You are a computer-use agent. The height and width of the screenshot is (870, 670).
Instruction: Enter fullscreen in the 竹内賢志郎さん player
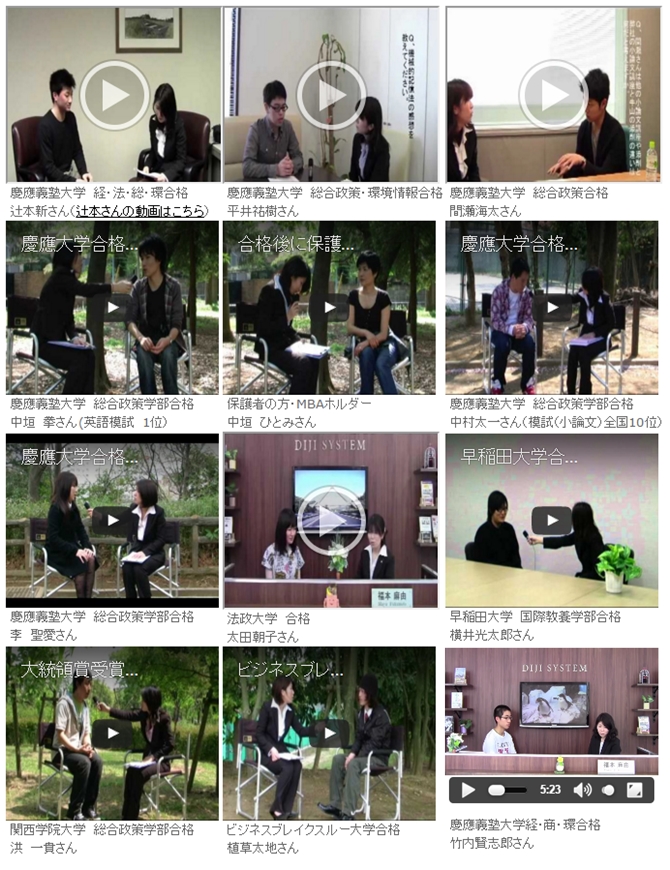pyautogui.click(x=633, y=790)
